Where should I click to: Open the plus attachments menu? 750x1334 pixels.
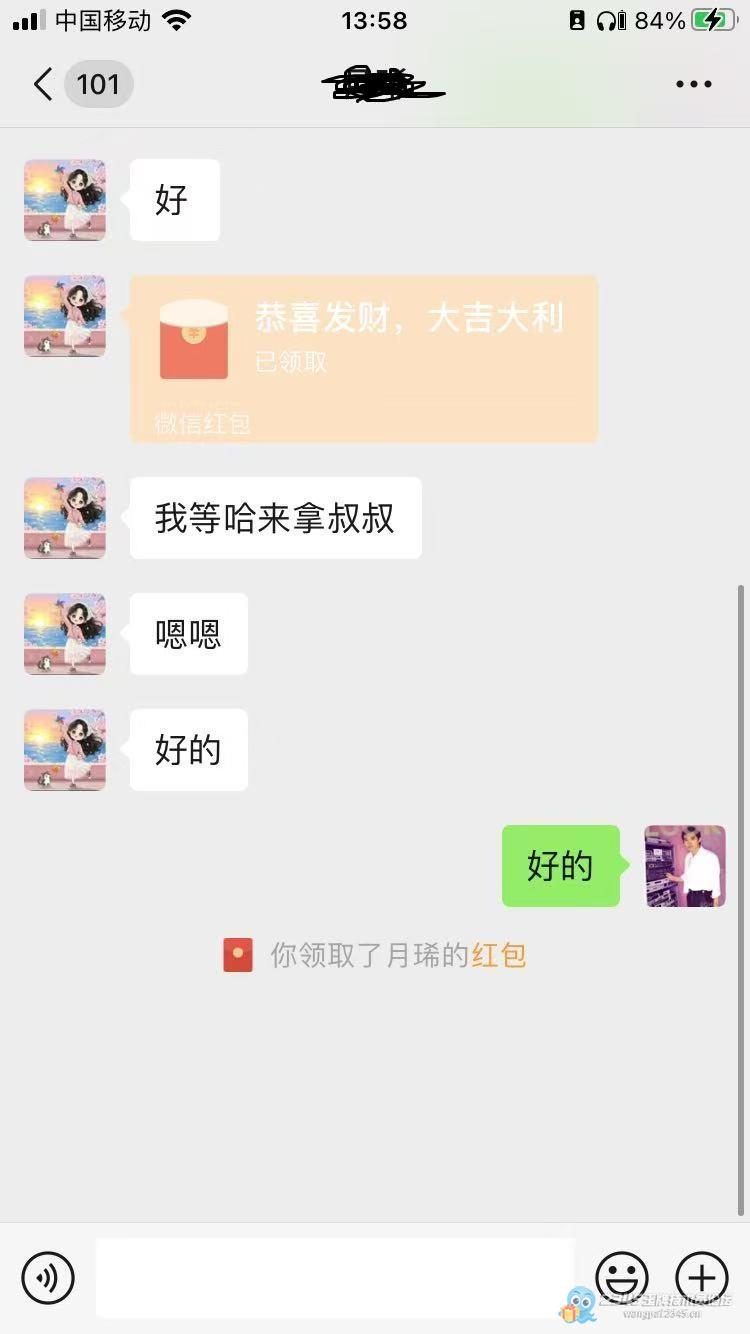(702, 1277)
